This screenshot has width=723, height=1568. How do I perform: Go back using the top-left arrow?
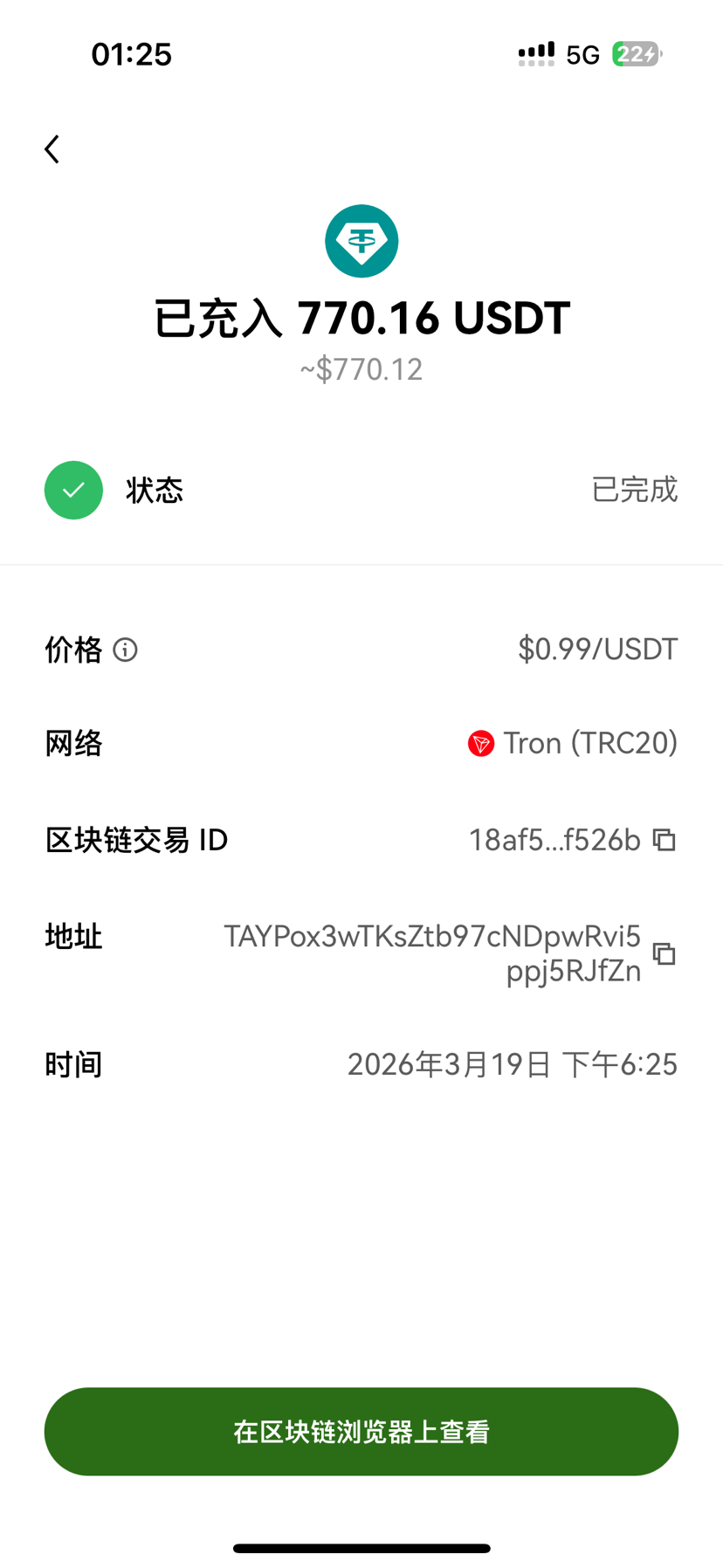coord(52,149)
